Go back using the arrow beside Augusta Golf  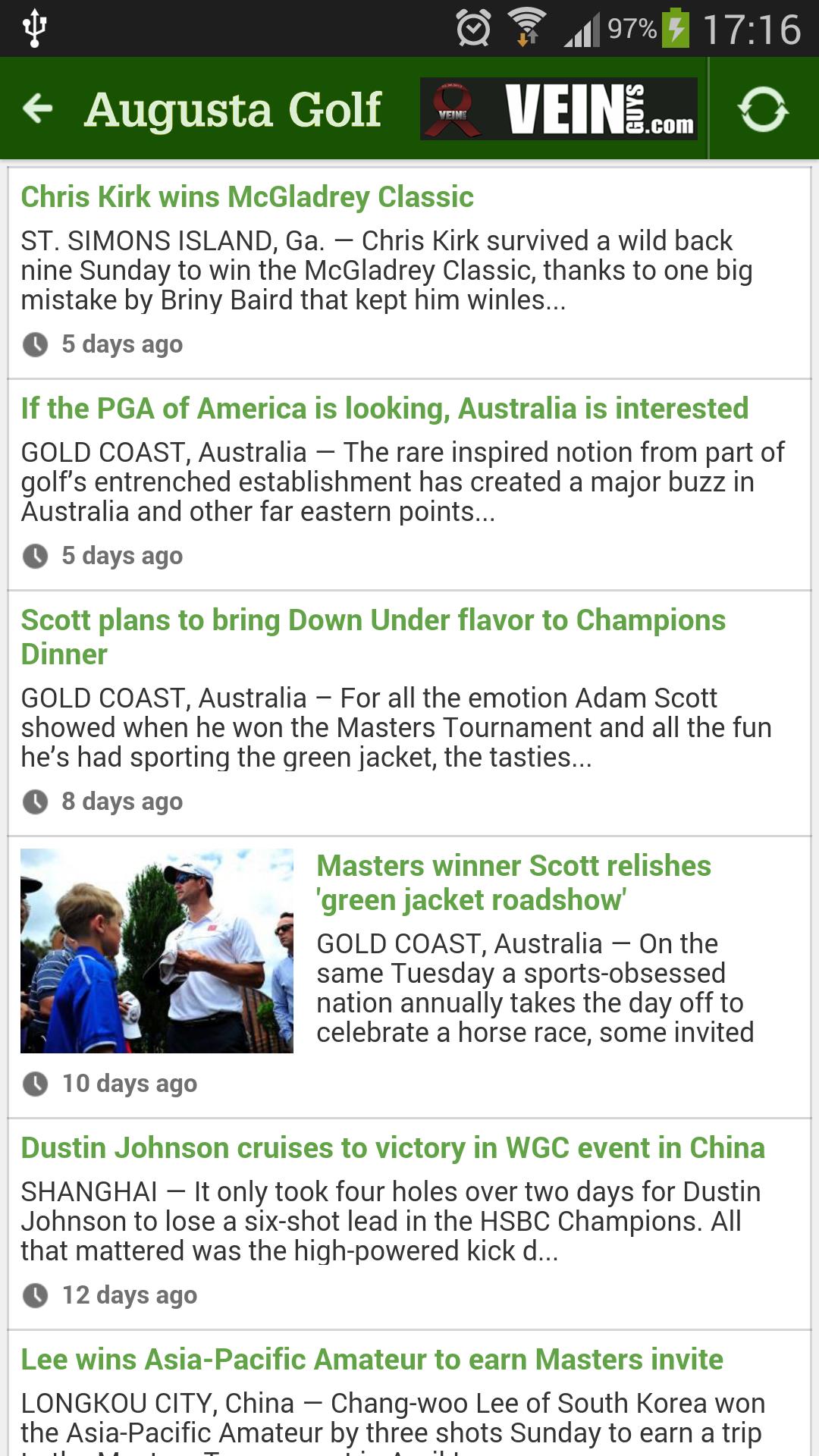coord(38,108)
